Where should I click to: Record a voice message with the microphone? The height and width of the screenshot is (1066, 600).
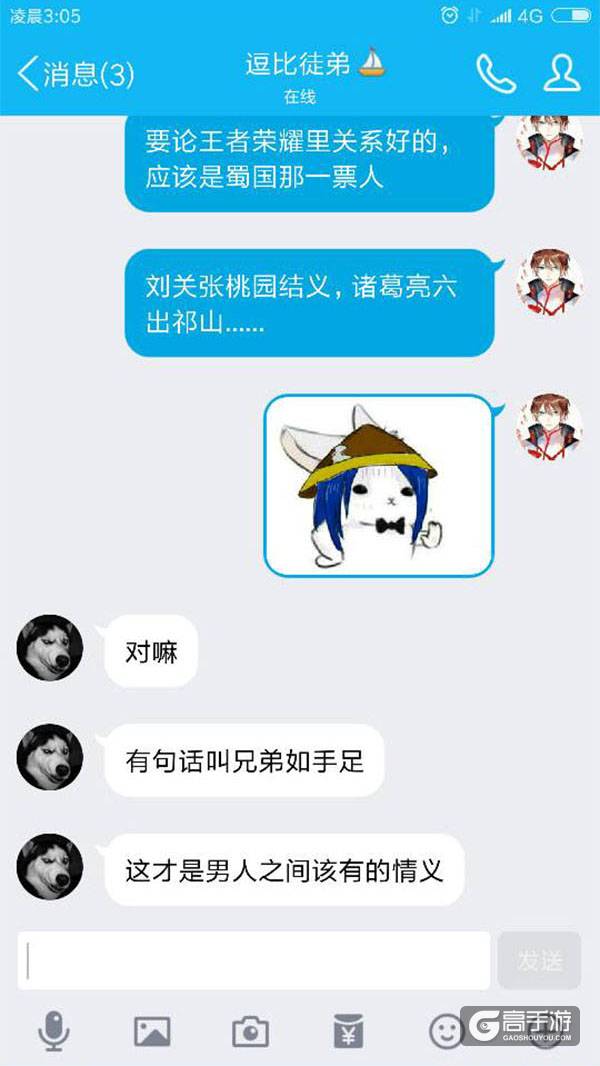(54, 1030)
